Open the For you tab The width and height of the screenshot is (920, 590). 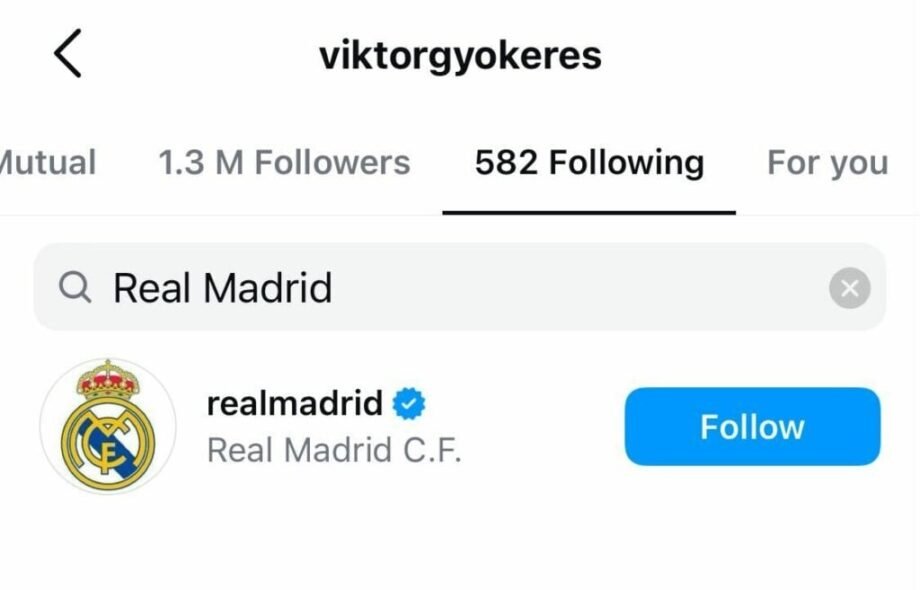point(827,162)
